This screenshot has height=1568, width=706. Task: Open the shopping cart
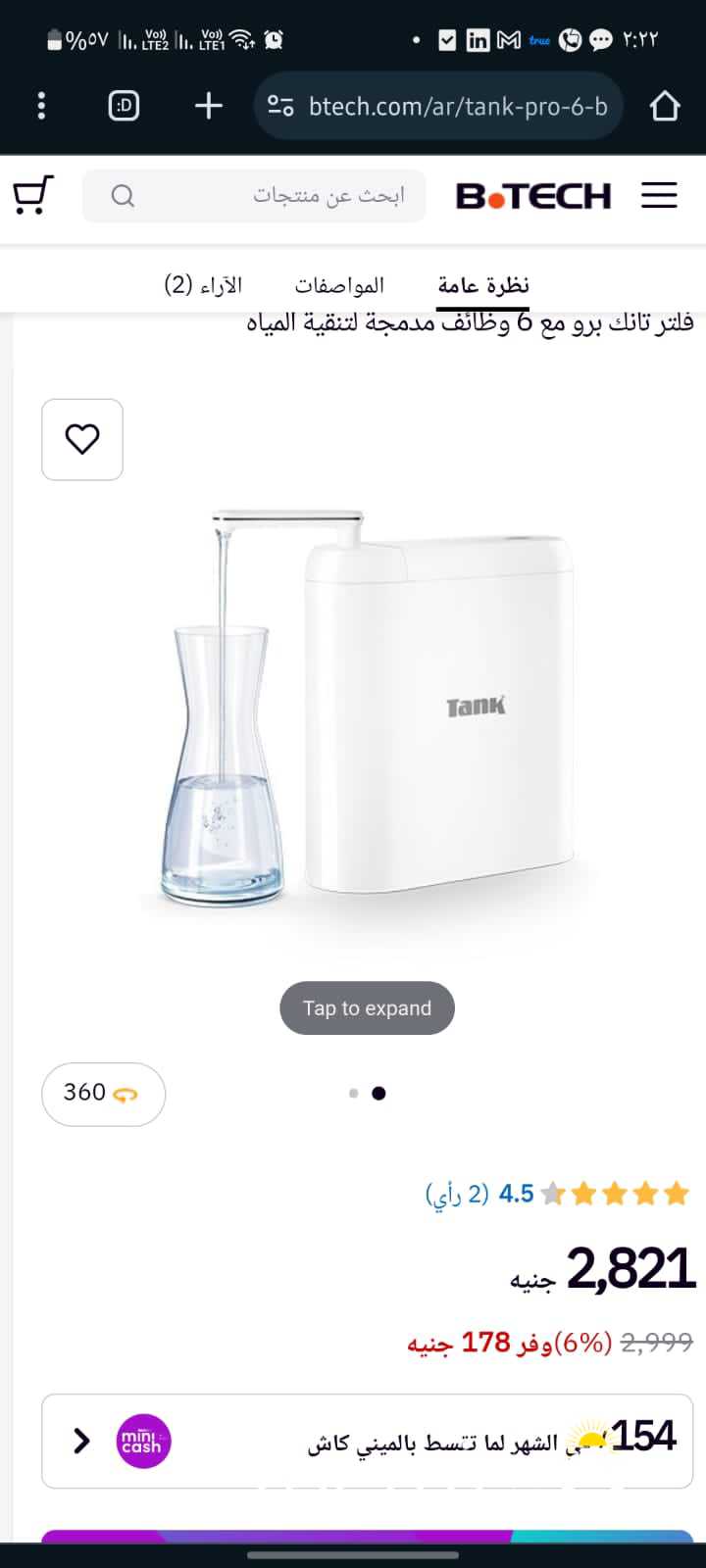click(32, 195)
